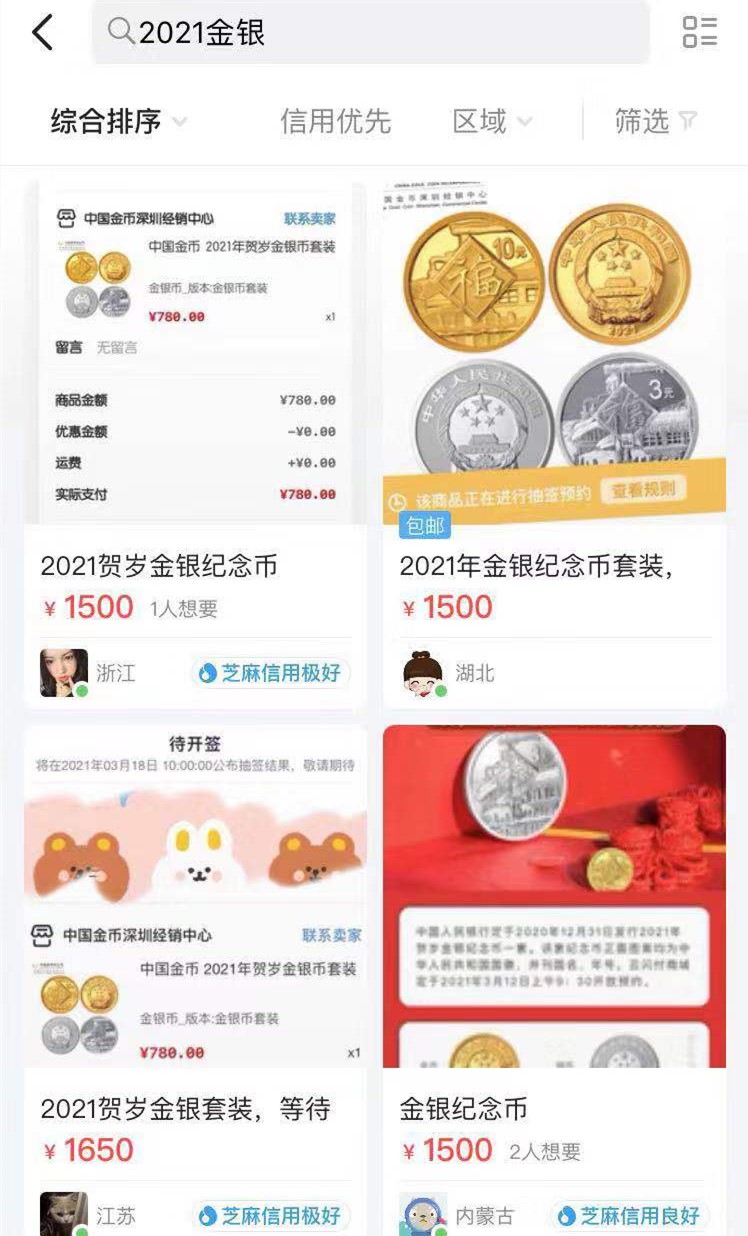Expand the 综合排序 sort dropdown
The width and height of the screenshot is (748, 1236).
[x=118, y=122]
